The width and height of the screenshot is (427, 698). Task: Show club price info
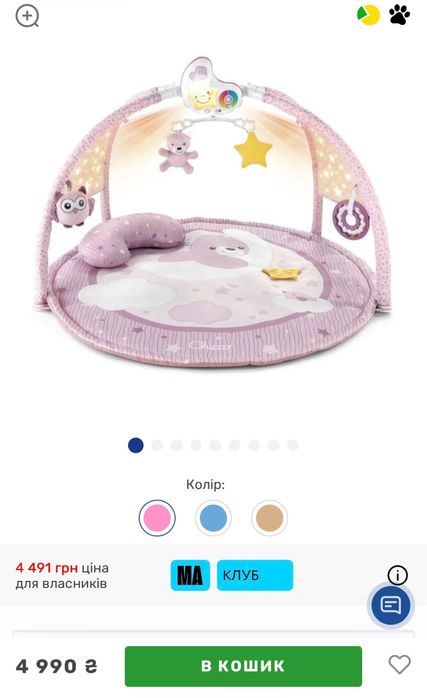[397, 575]
